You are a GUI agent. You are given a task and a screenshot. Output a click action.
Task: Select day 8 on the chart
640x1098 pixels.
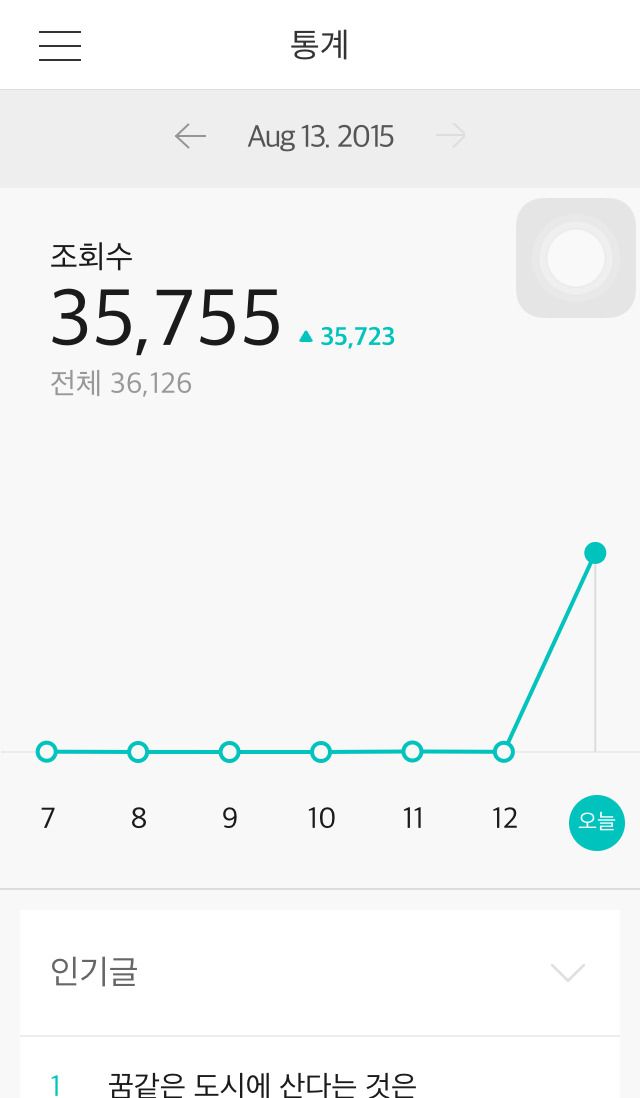click(139, 817)
